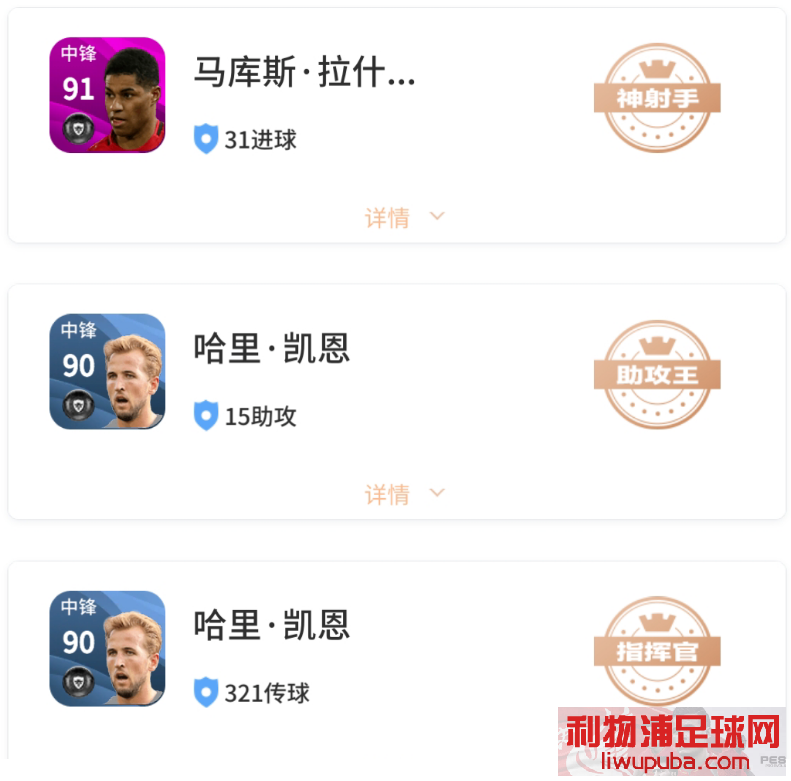Expand 详情 under 马库斯·拉什福德 card
The width and height of the screenshot is (791, 781).
pos(403,217)
